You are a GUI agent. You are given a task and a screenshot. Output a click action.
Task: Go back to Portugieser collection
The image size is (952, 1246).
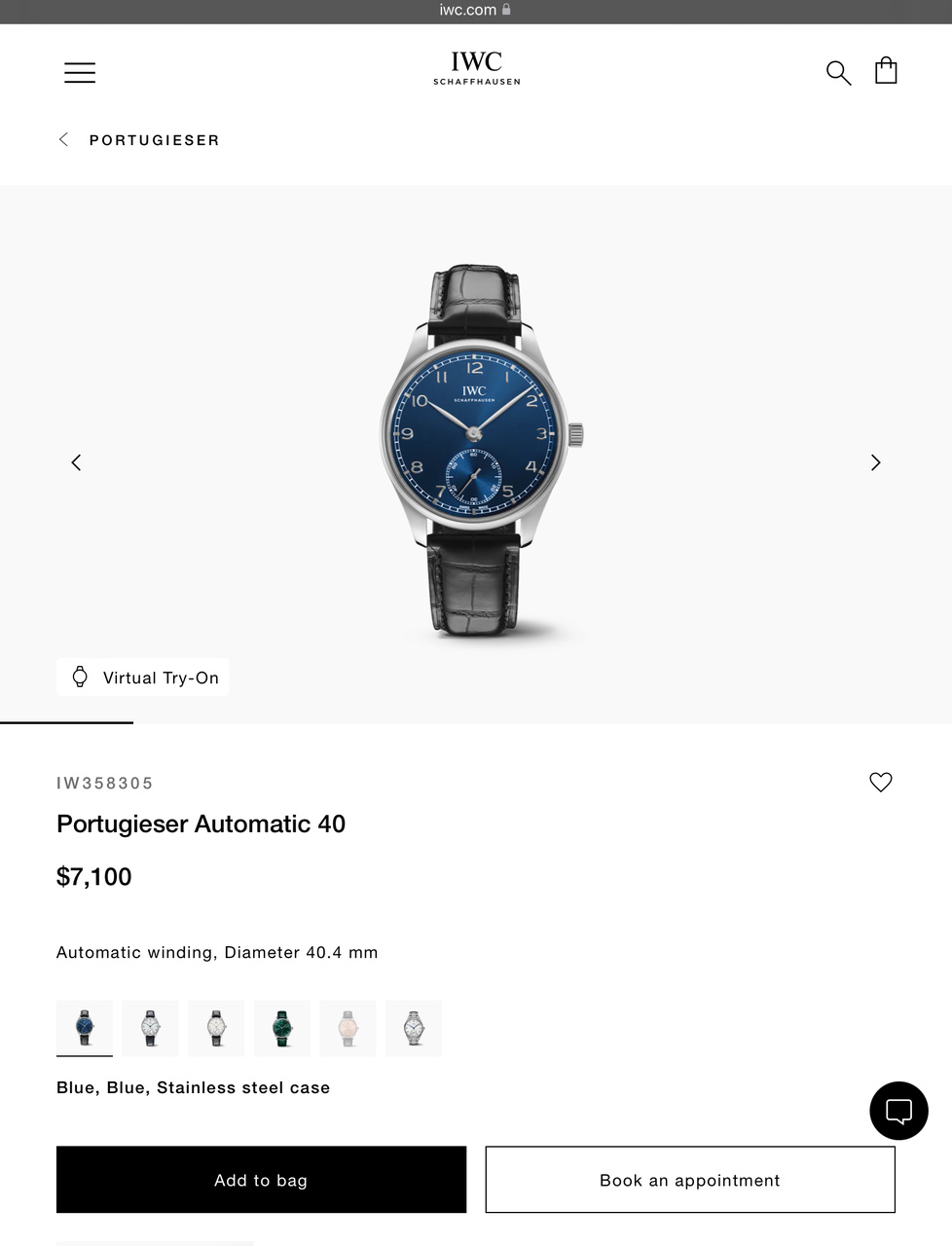(x=139, y=140)
